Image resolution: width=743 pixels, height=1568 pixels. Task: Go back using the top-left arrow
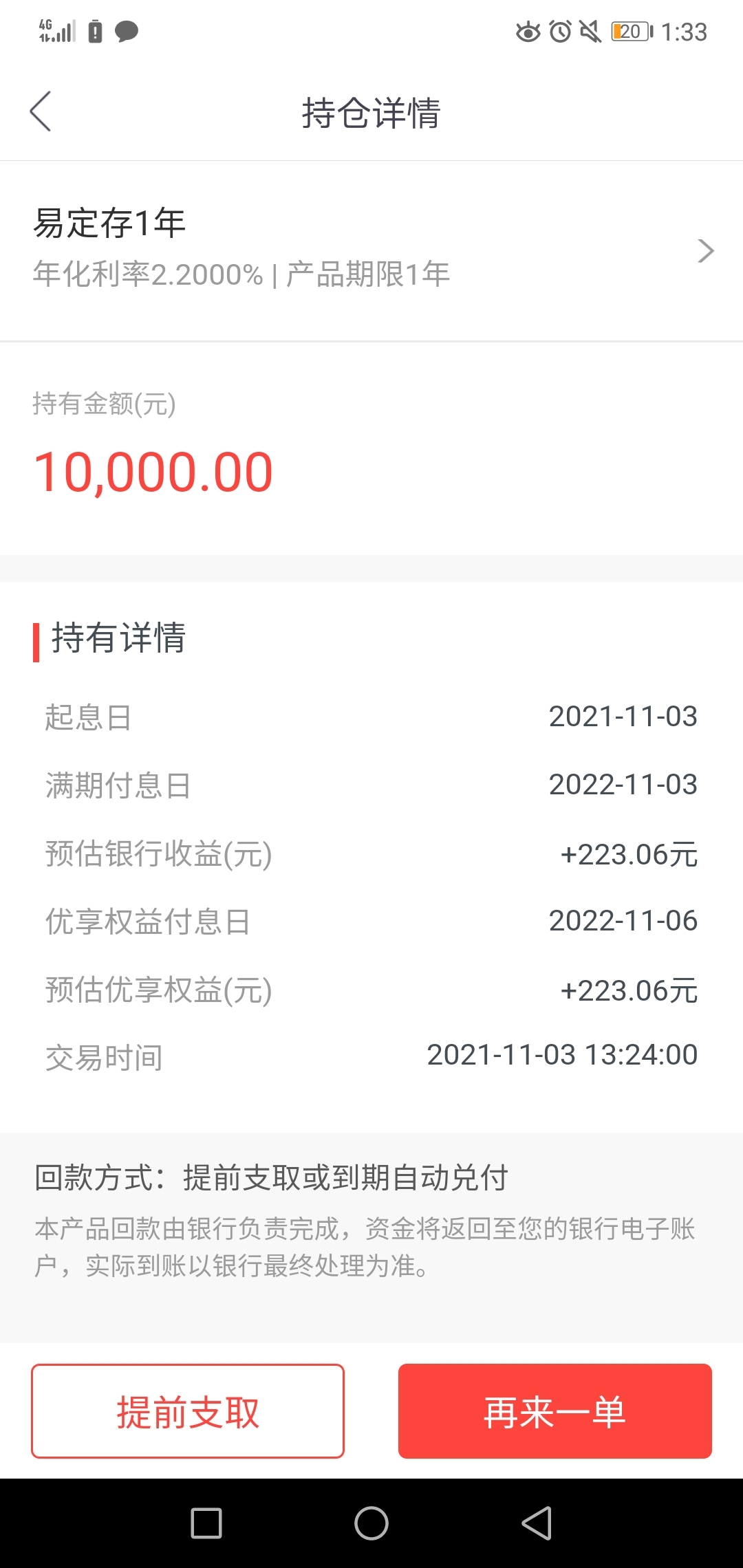[x=41, y=111]
